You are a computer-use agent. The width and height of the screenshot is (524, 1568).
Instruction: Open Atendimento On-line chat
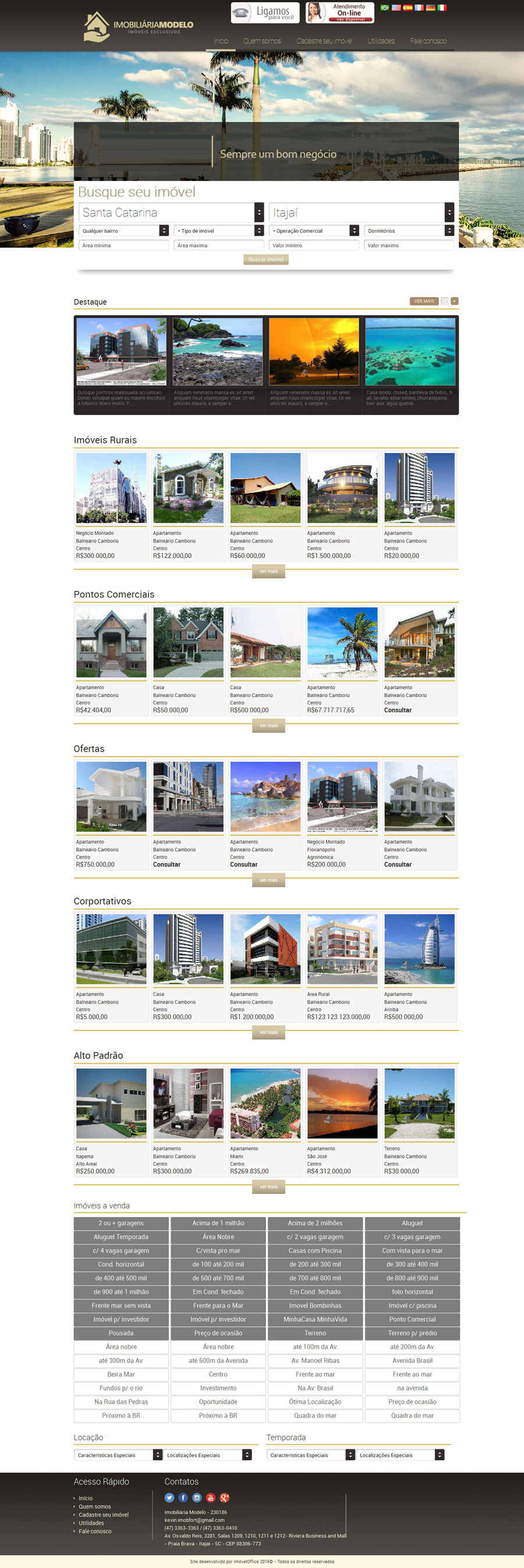(340, 12)
